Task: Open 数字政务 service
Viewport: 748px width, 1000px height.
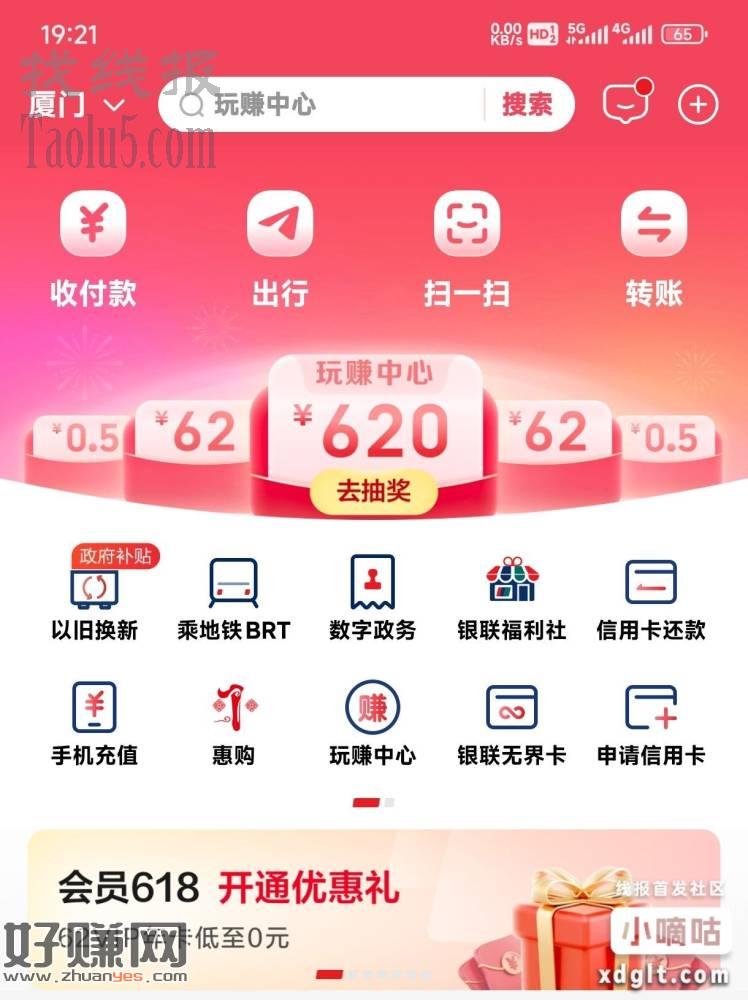Action: (x=372, y=598)
